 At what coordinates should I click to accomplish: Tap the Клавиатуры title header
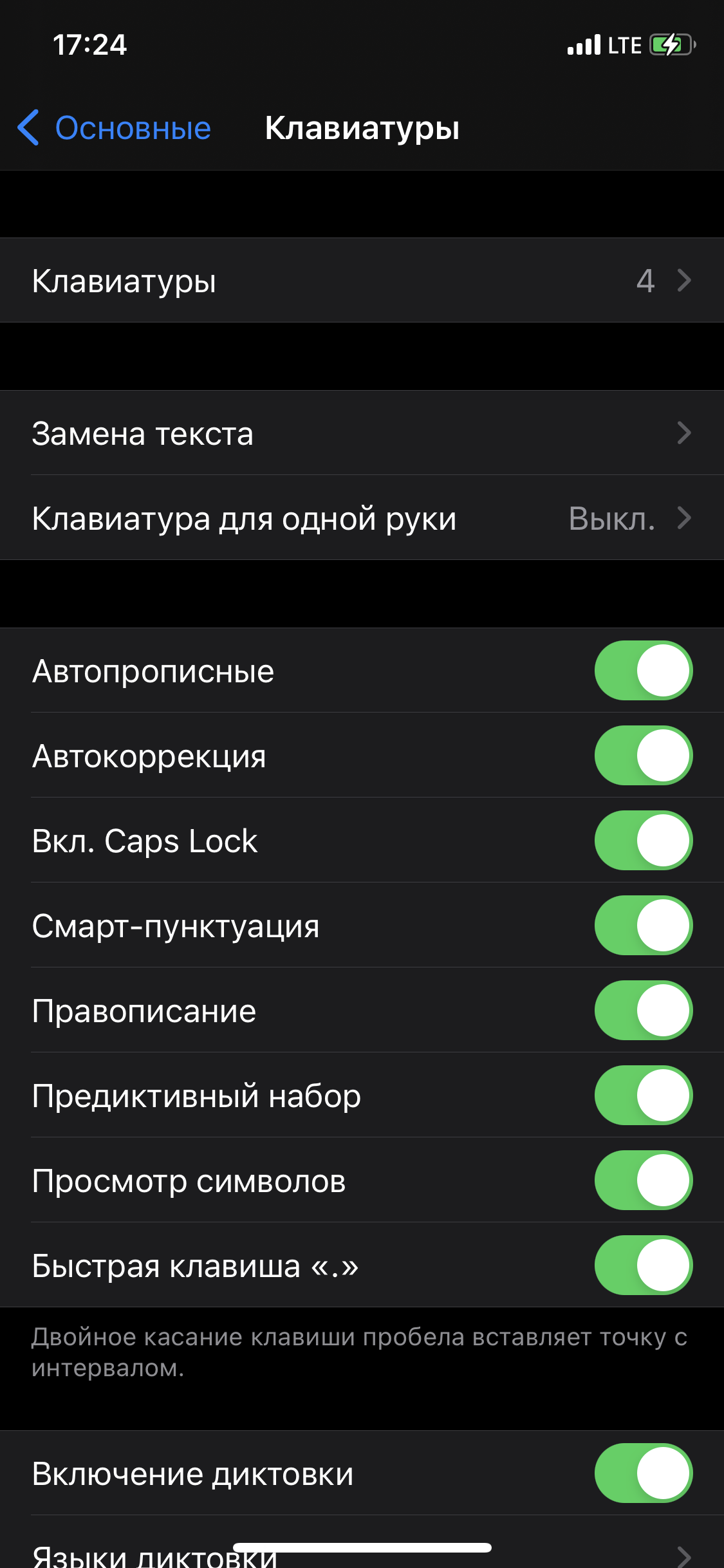coord(362,128)
